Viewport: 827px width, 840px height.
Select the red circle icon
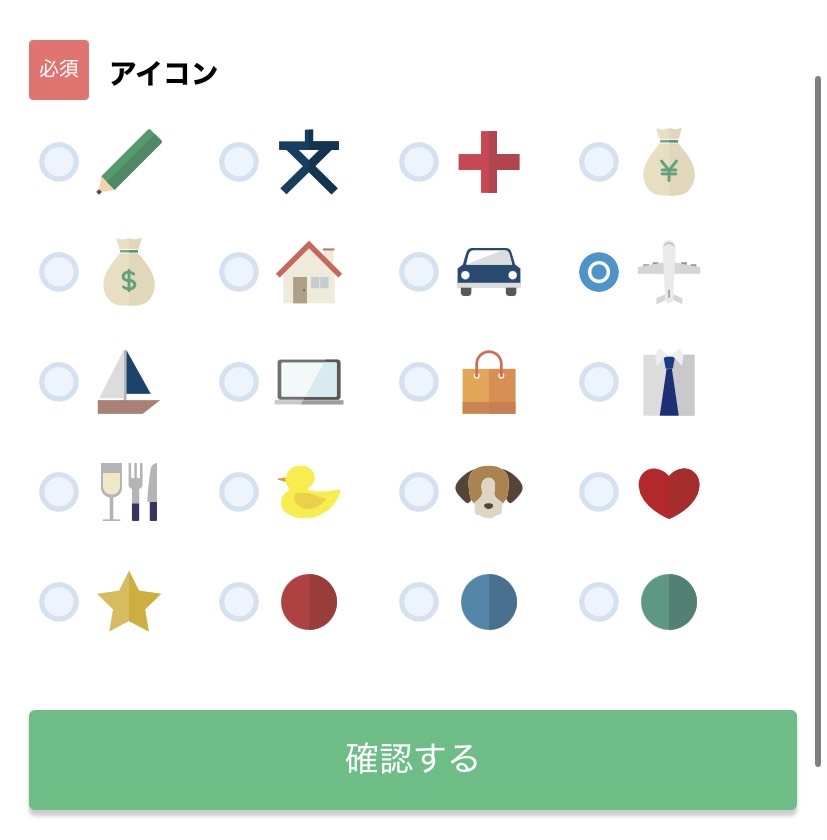[239, 602]
